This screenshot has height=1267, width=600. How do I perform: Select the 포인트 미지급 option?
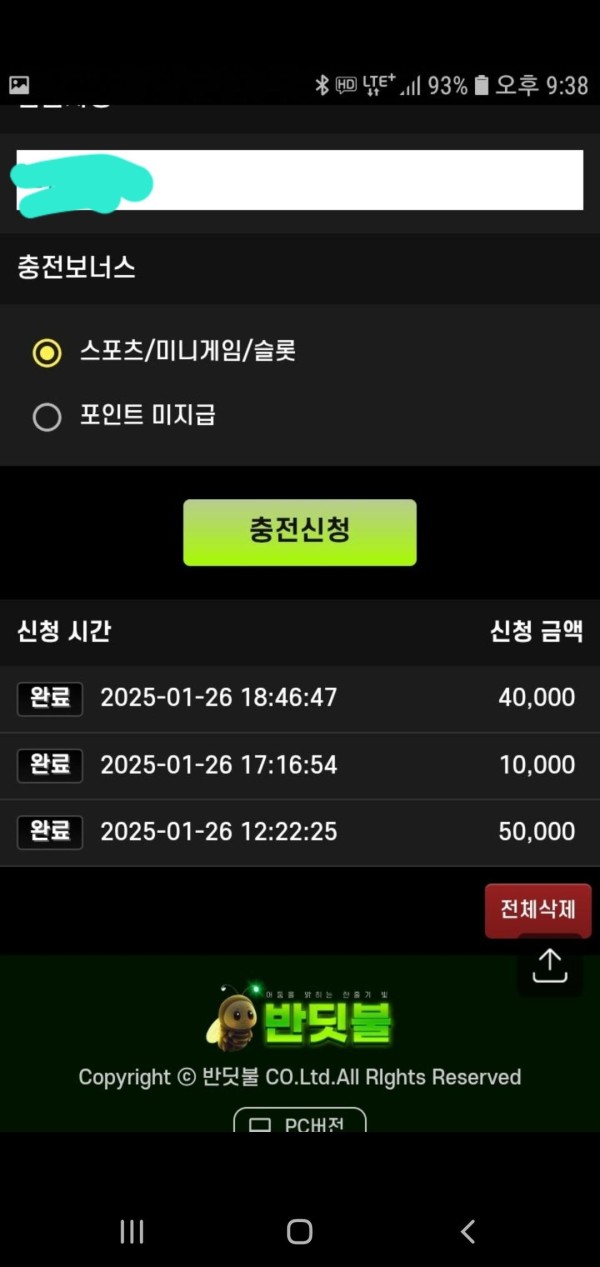pyautogui.click(x=47, y=417)
